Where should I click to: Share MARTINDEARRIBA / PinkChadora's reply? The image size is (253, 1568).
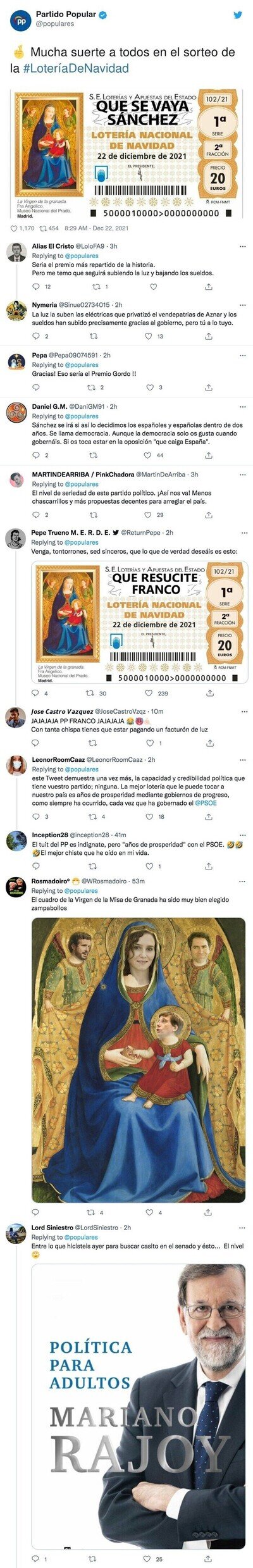(209, 515)
